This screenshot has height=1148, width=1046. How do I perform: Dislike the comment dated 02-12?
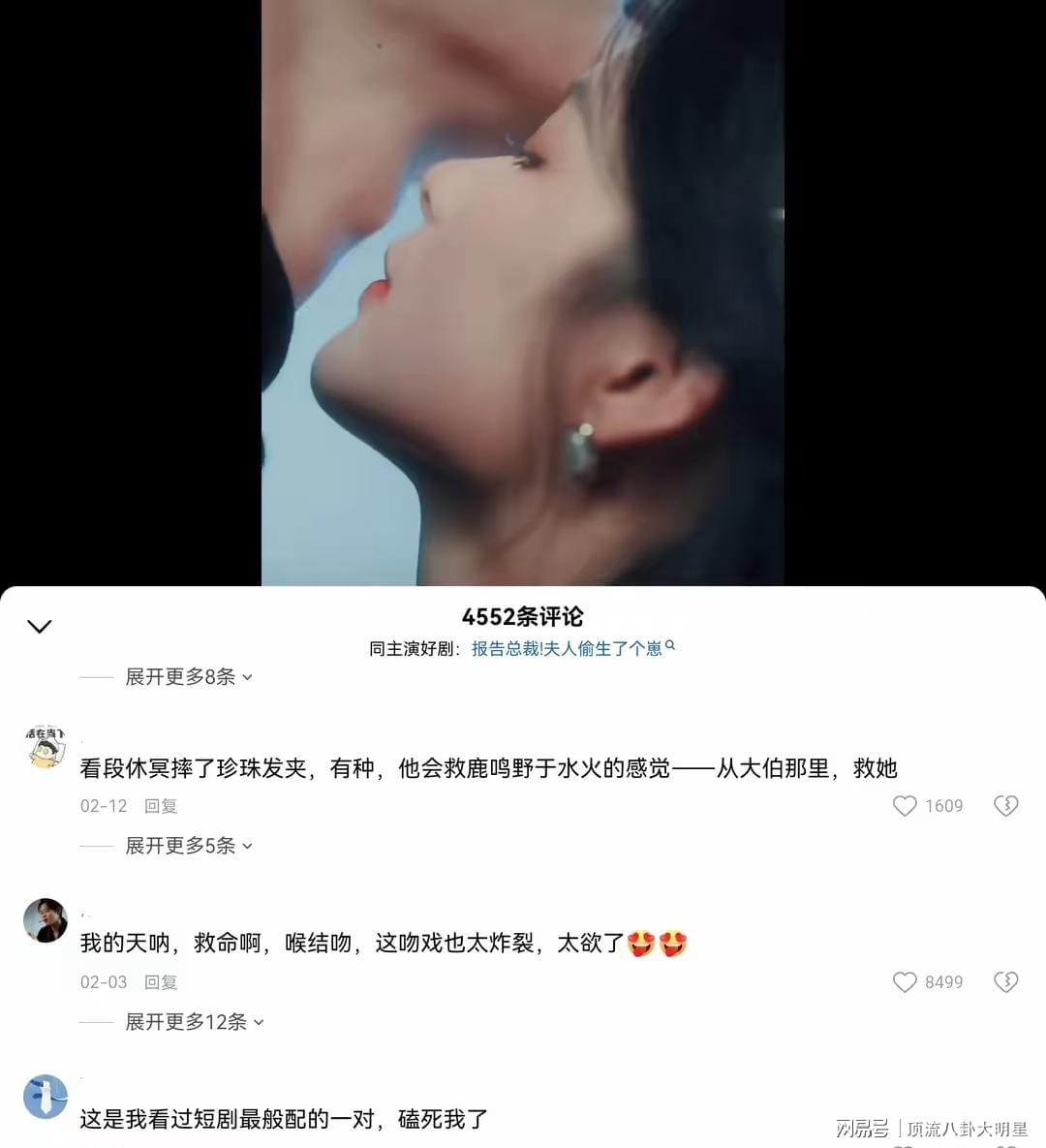tap(1005, 806)
